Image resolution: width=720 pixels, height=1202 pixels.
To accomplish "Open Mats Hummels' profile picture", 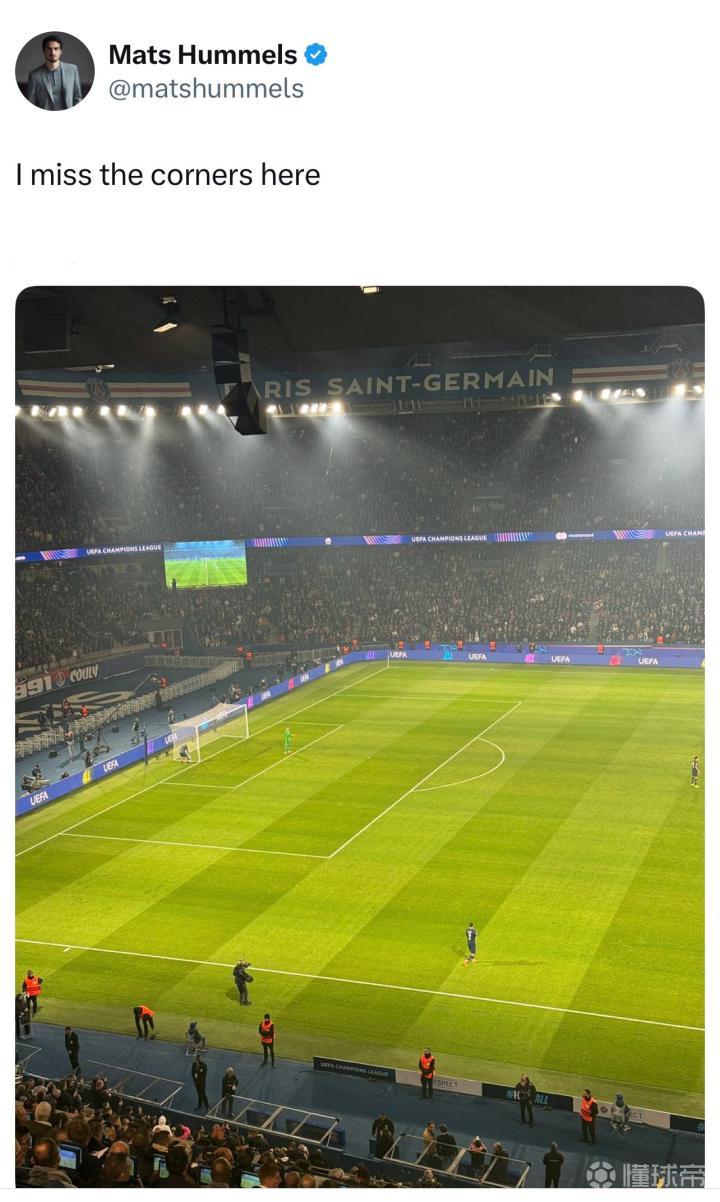I will tap(55, 71).
